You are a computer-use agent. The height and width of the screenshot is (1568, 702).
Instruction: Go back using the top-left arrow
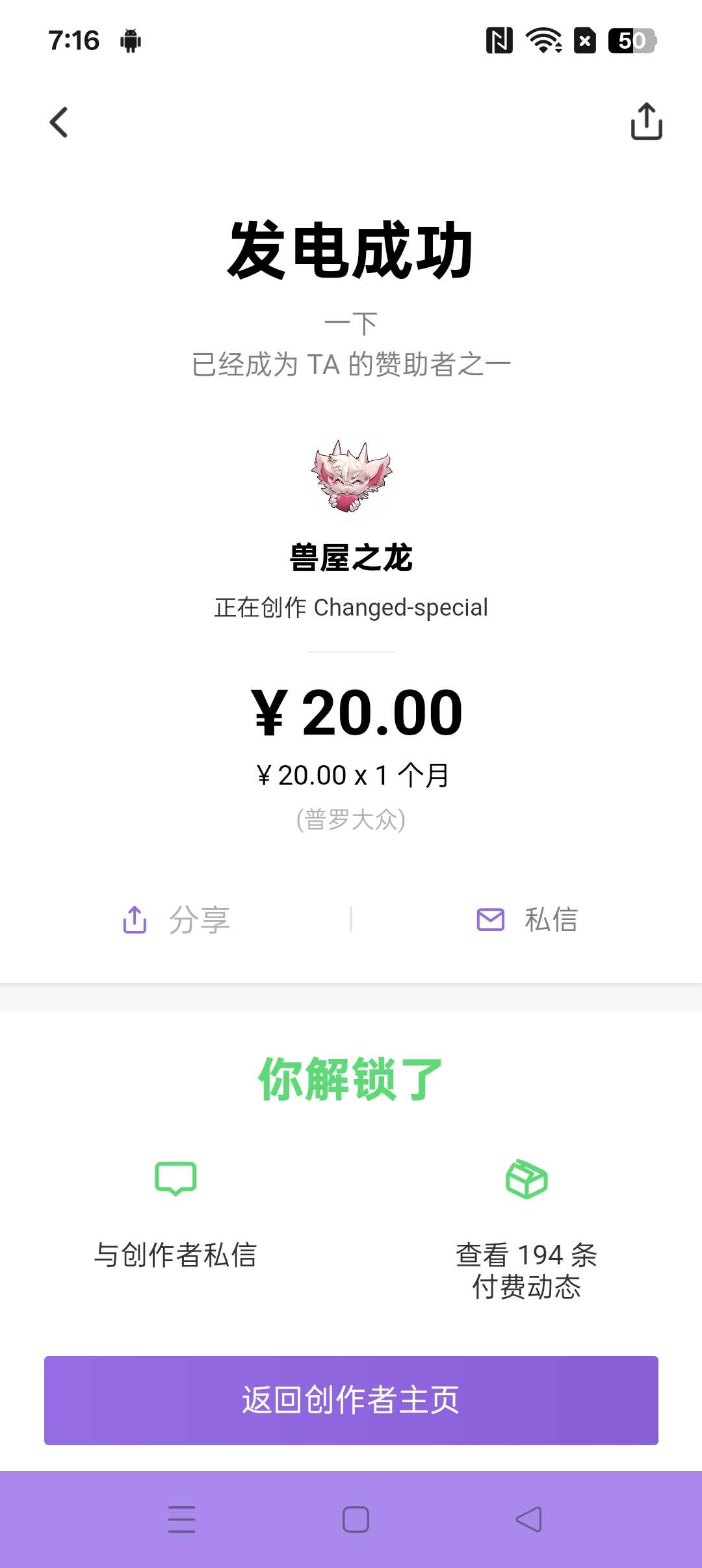pos(59,122)
